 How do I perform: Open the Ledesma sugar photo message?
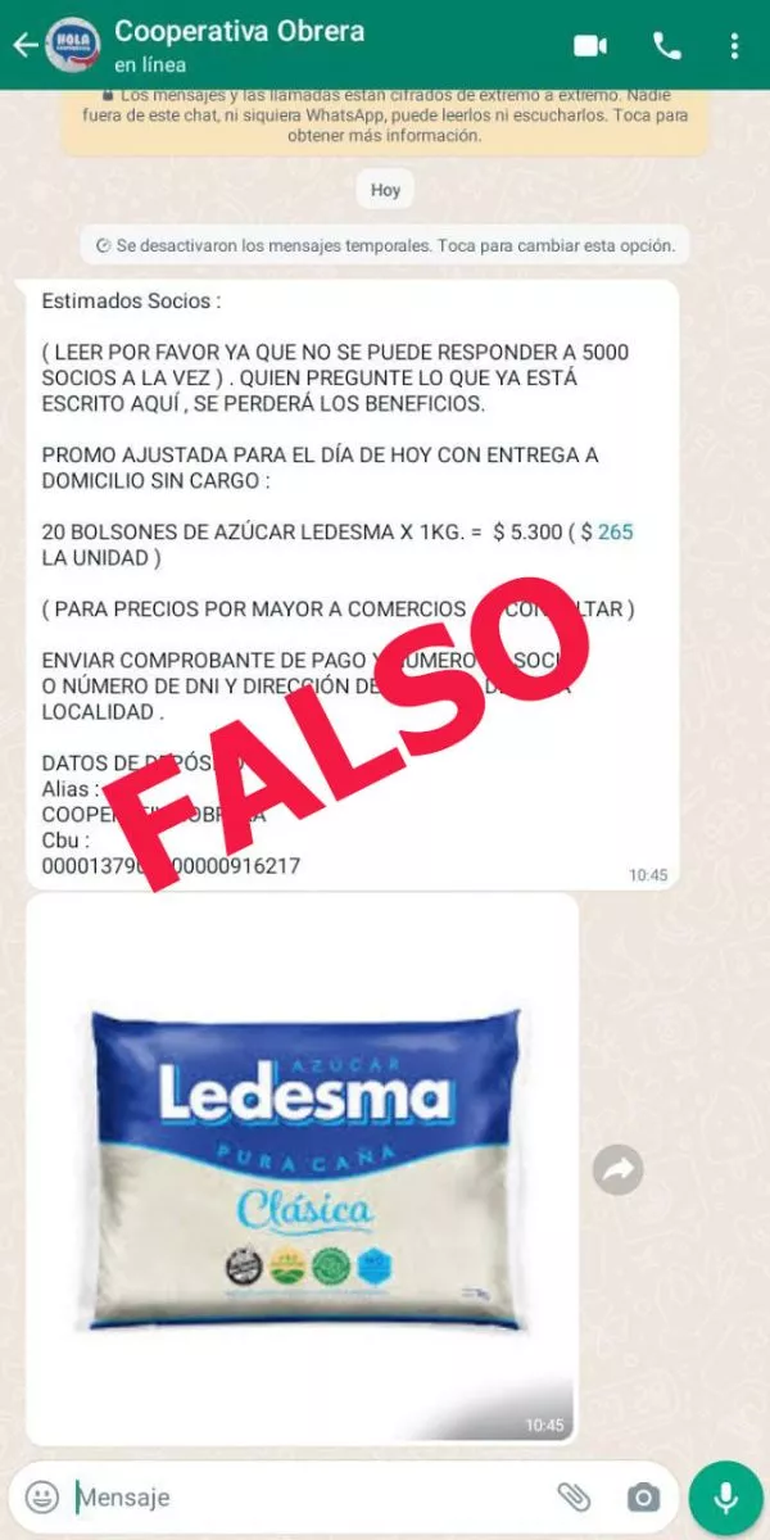point(302,1168)
